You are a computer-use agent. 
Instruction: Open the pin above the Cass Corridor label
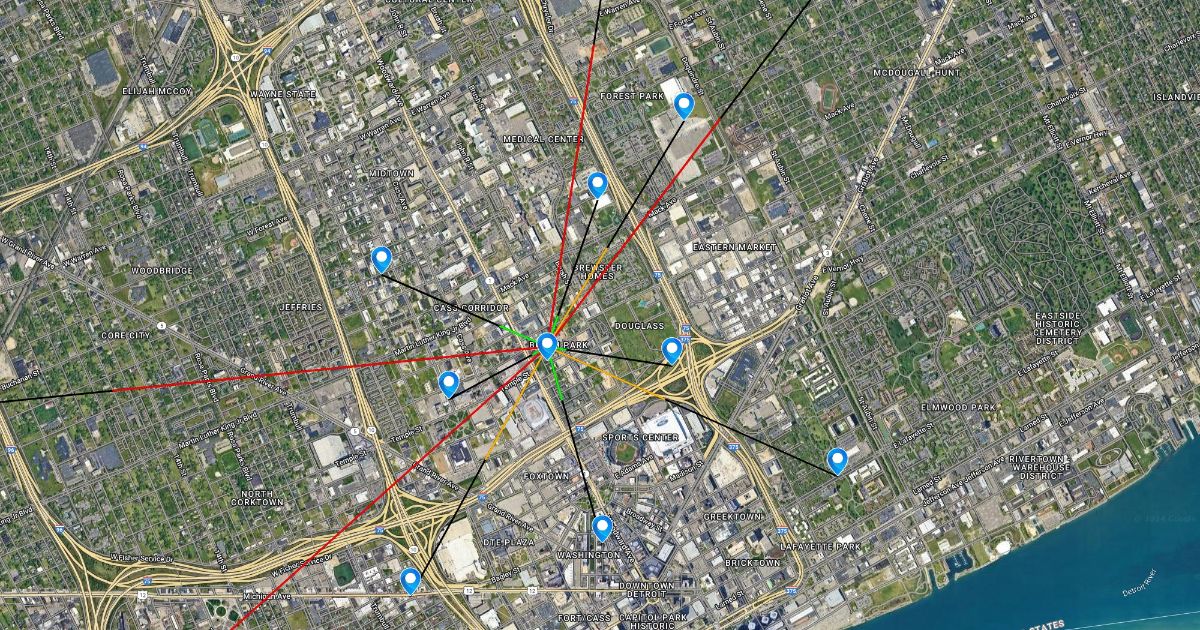[381, 260]
